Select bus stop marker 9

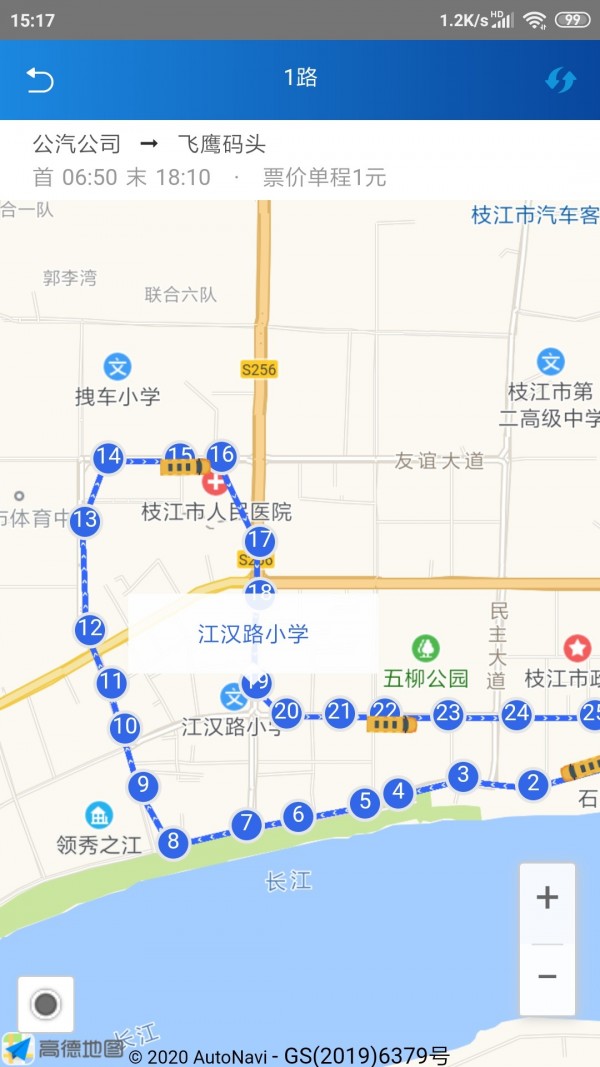(143, 785)
